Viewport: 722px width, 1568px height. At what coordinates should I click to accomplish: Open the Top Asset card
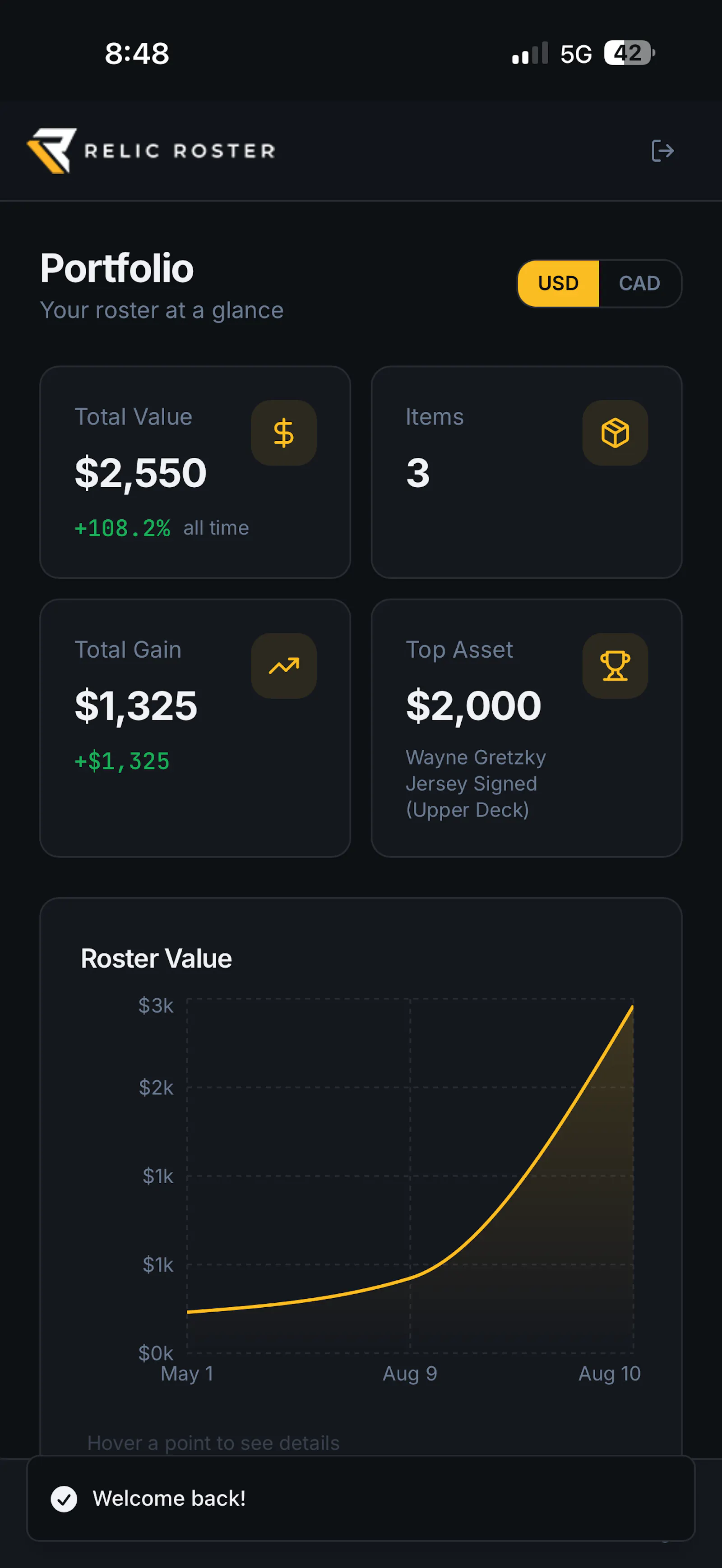(x=526, y=728)
